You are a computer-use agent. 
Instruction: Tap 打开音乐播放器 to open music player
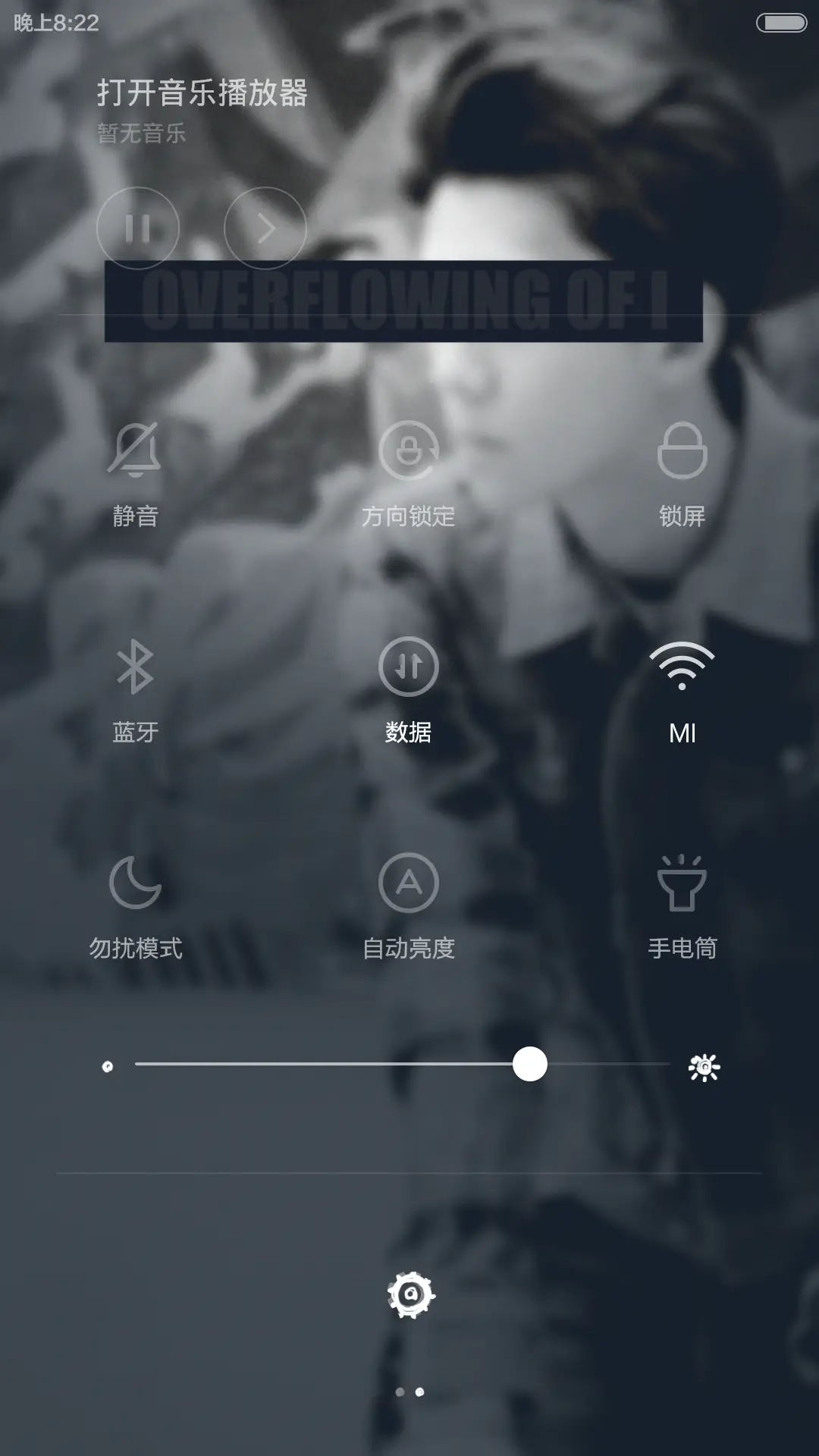click(205, 93)
